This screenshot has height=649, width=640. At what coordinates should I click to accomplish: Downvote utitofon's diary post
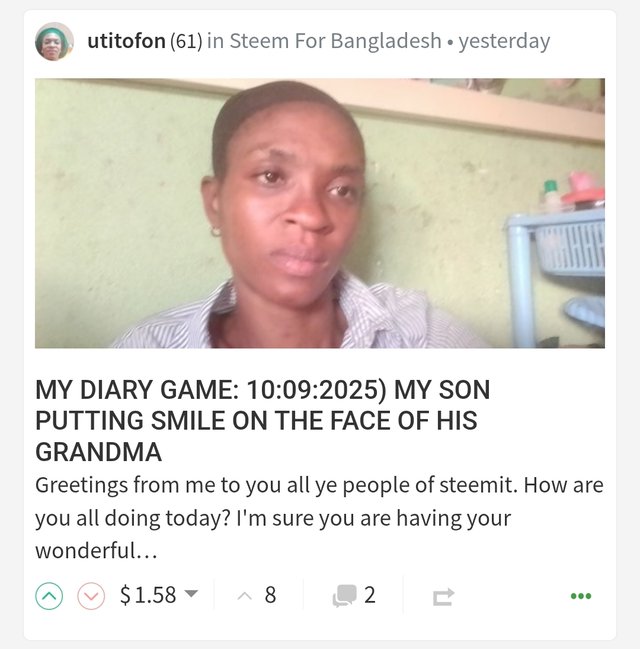[91, 596]
